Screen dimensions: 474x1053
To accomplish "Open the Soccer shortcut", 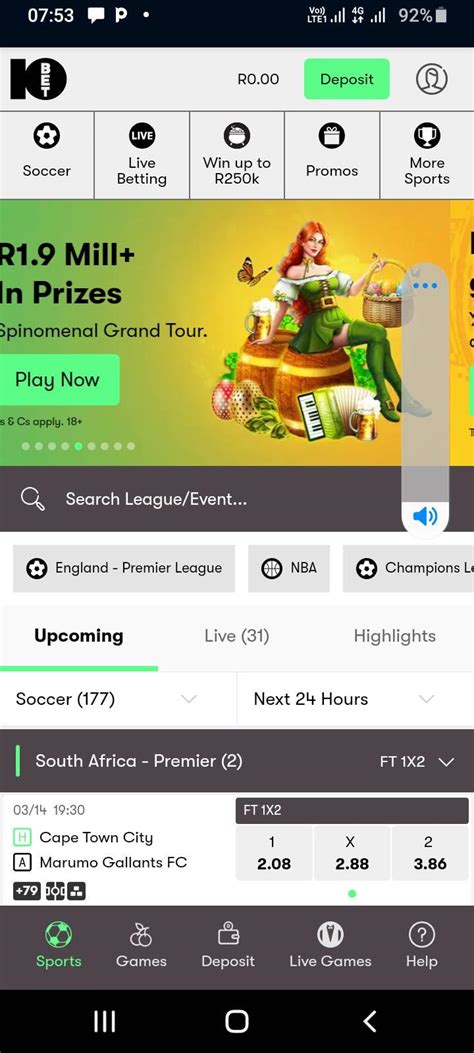I will 47,155.
